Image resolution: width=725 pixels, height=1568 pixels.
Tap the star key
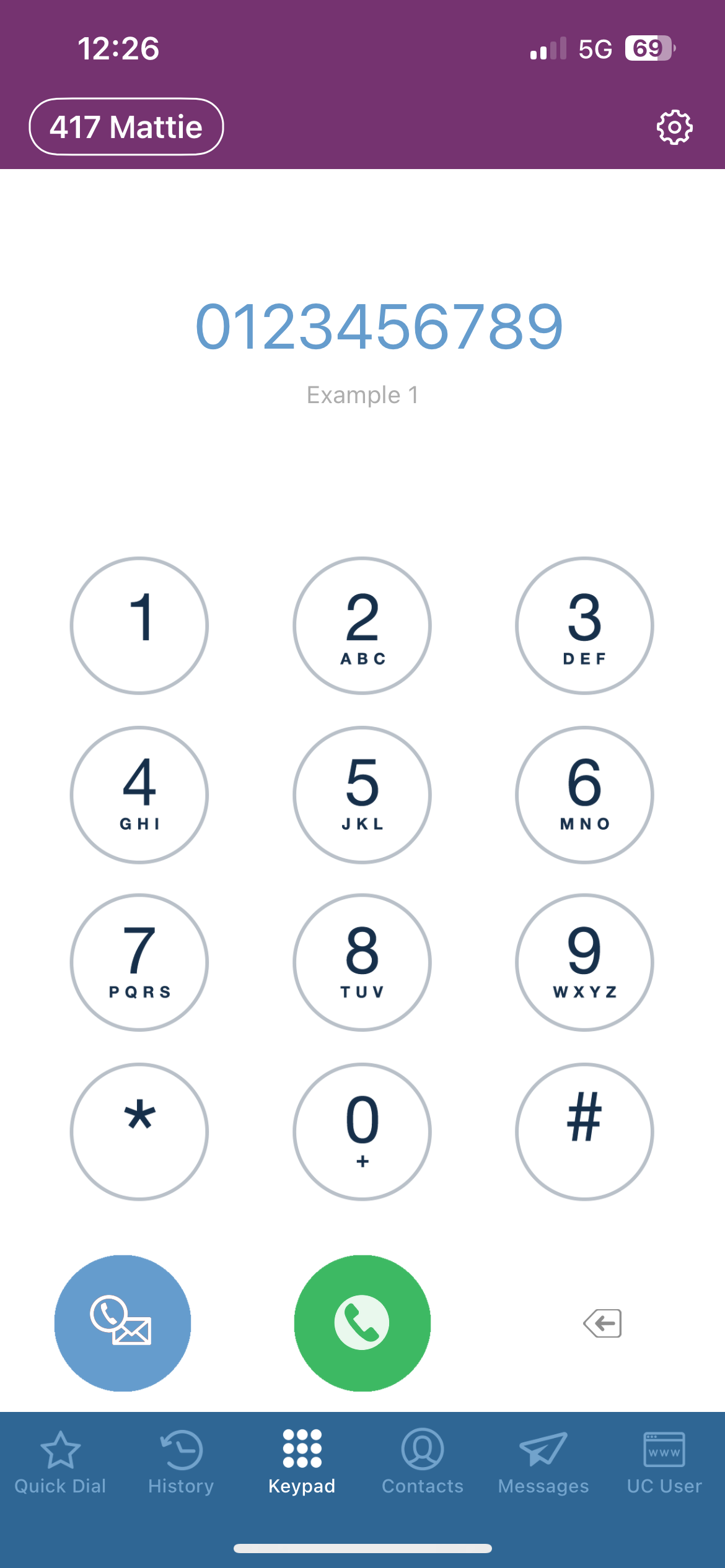pyautogui.click(x=139, y=1132)
